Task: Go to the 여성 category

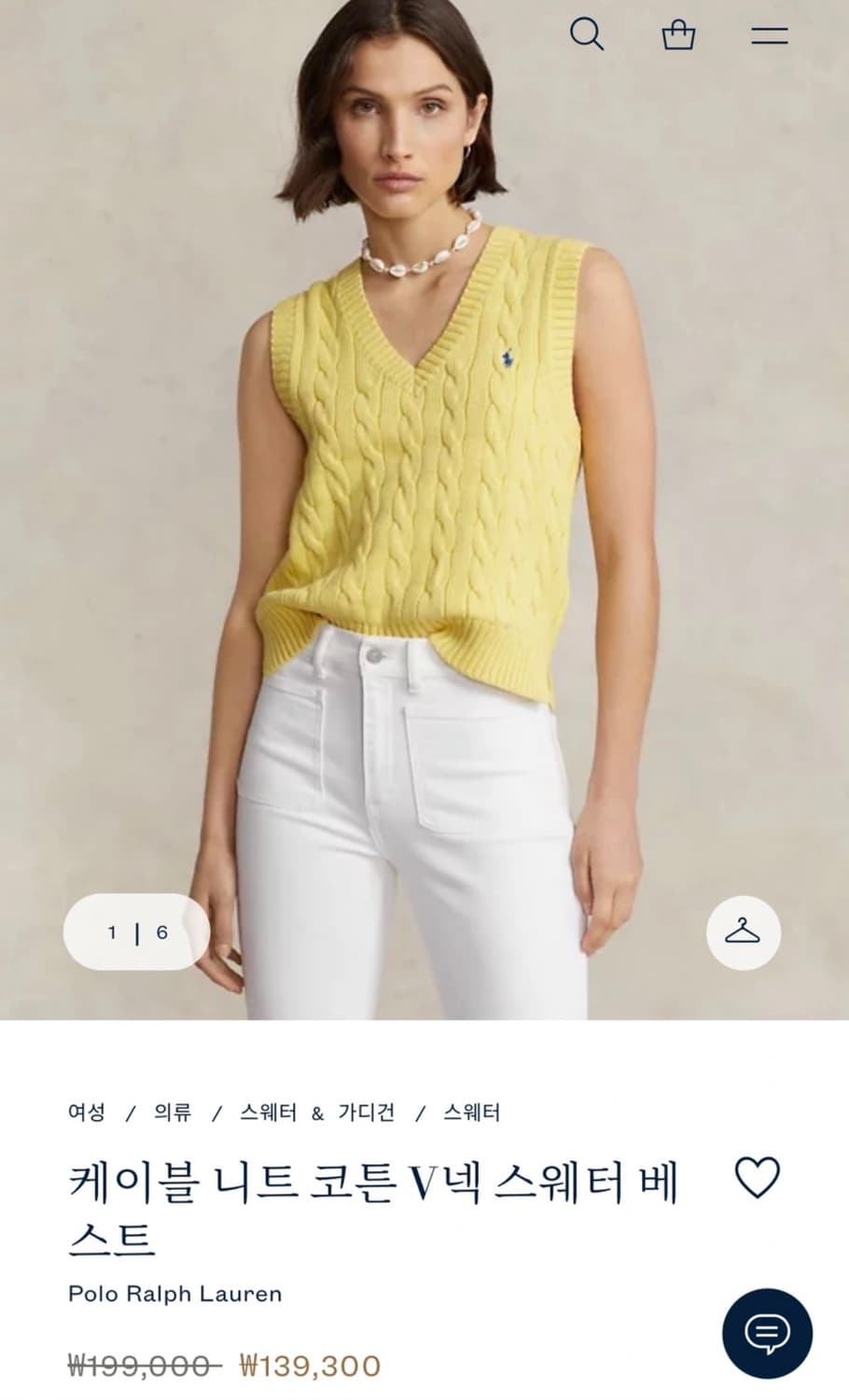Action: pos(87,1112)
